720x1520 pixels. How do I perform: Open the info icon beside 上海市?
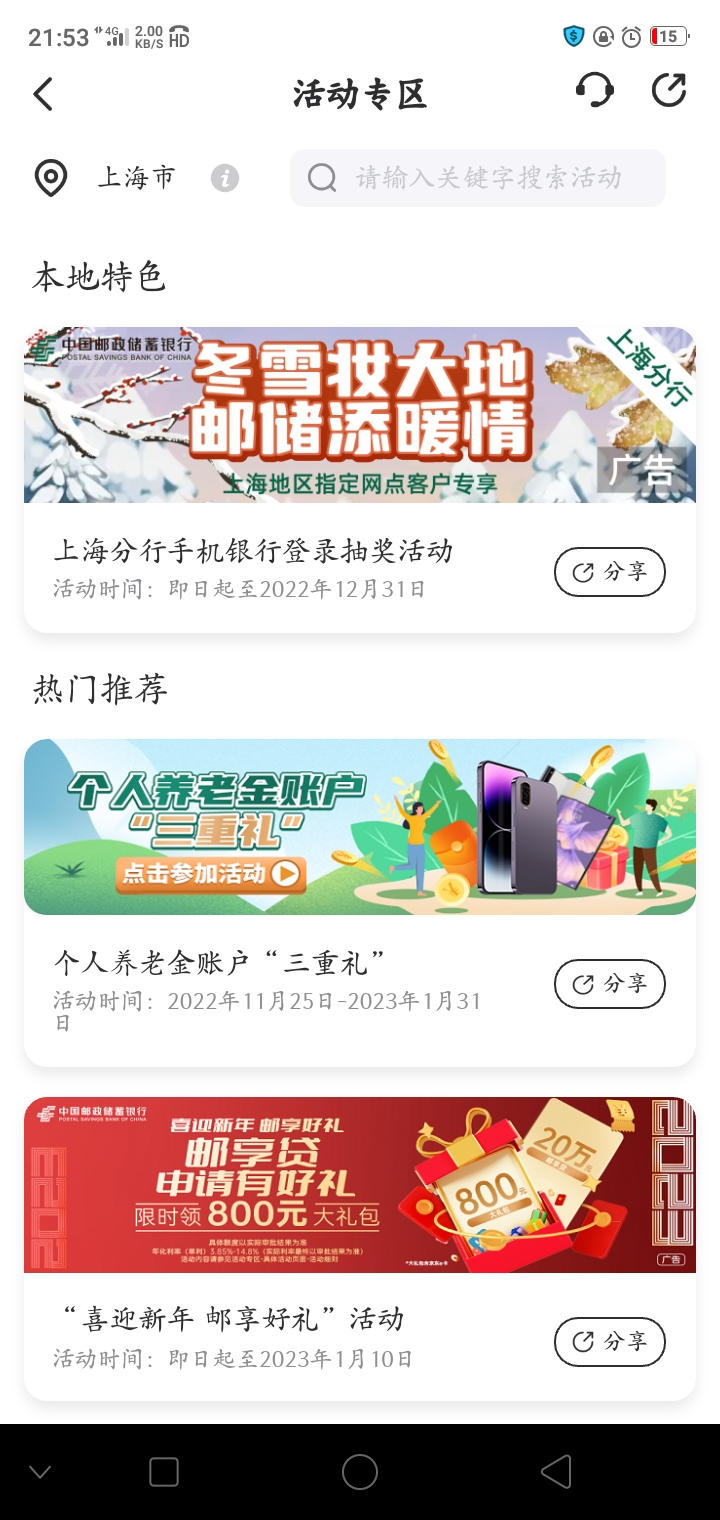(x=225, y=178)
